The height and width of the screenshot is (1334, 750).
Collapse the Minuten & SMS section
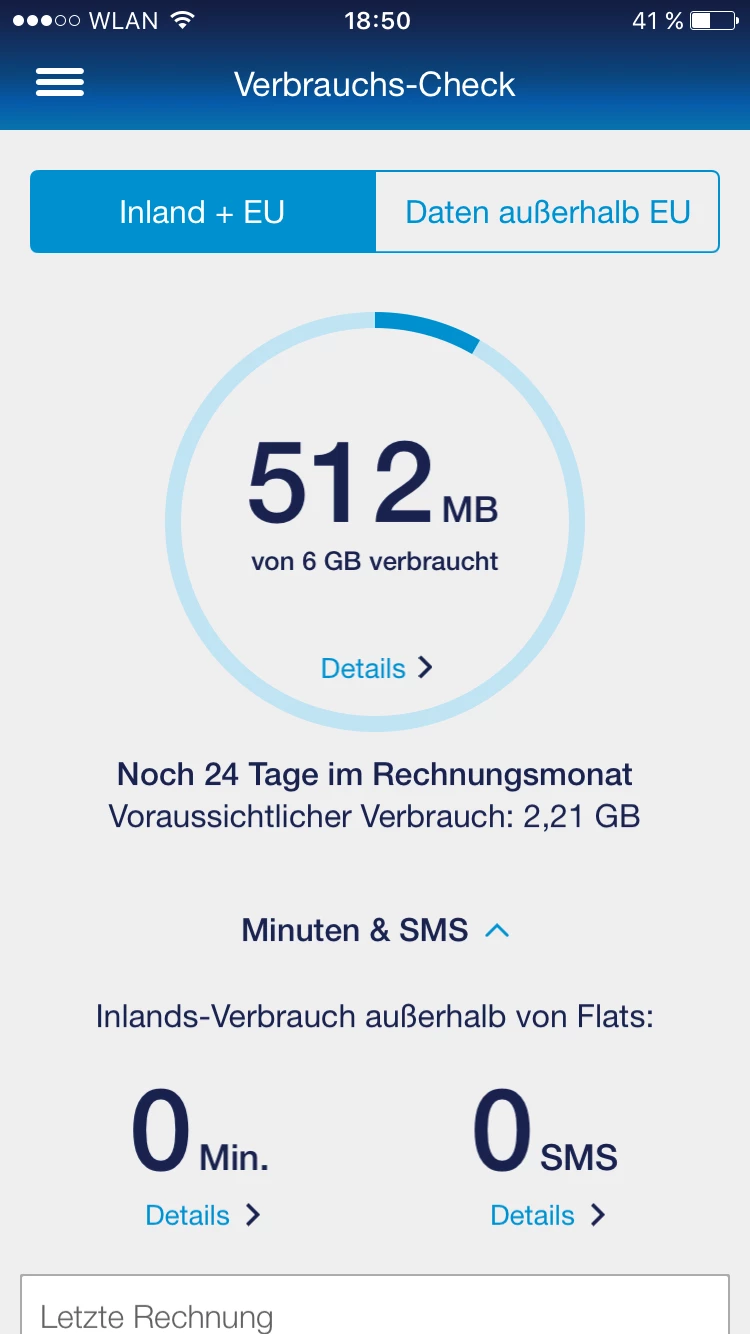pos(375,930)
